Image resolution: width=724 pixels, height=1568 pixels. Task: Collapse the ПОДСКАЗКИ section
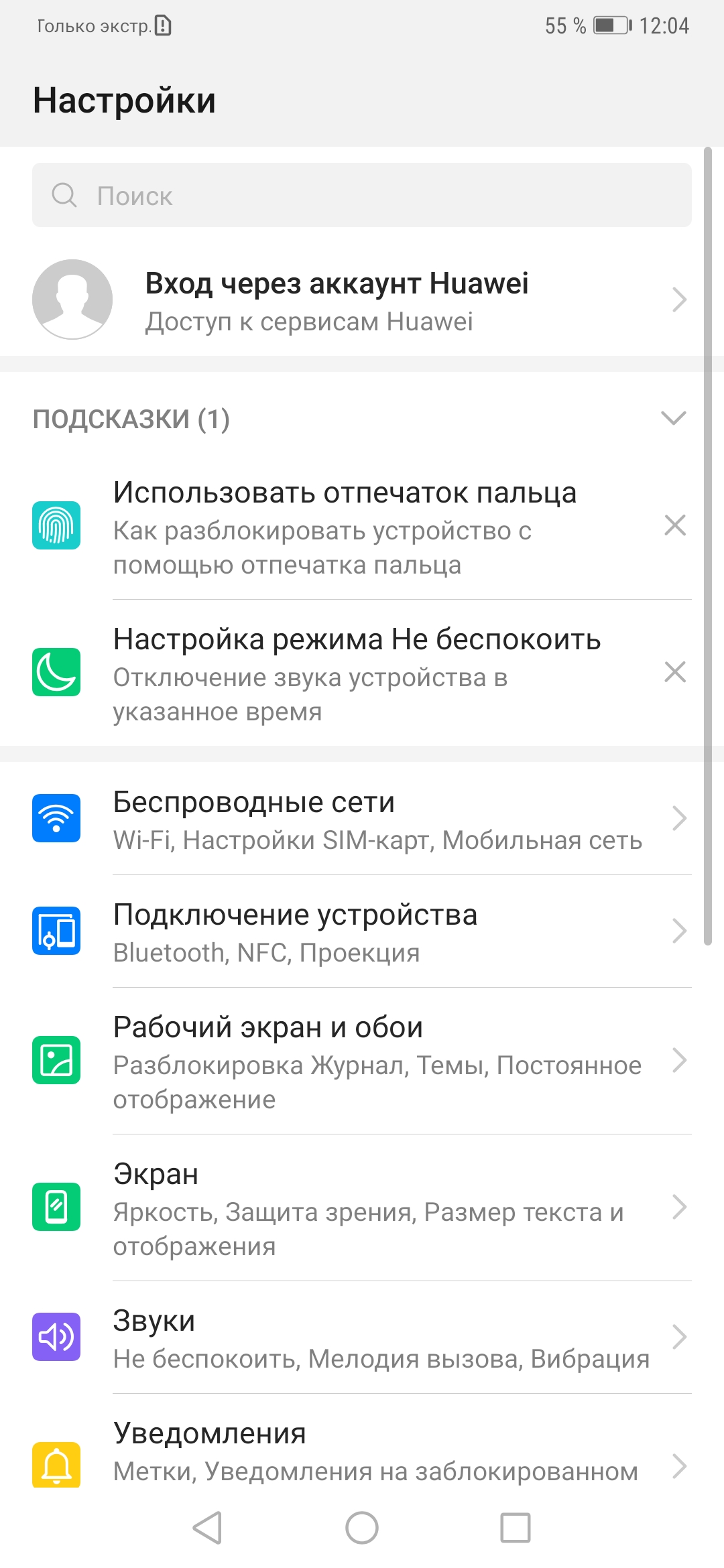673,419
